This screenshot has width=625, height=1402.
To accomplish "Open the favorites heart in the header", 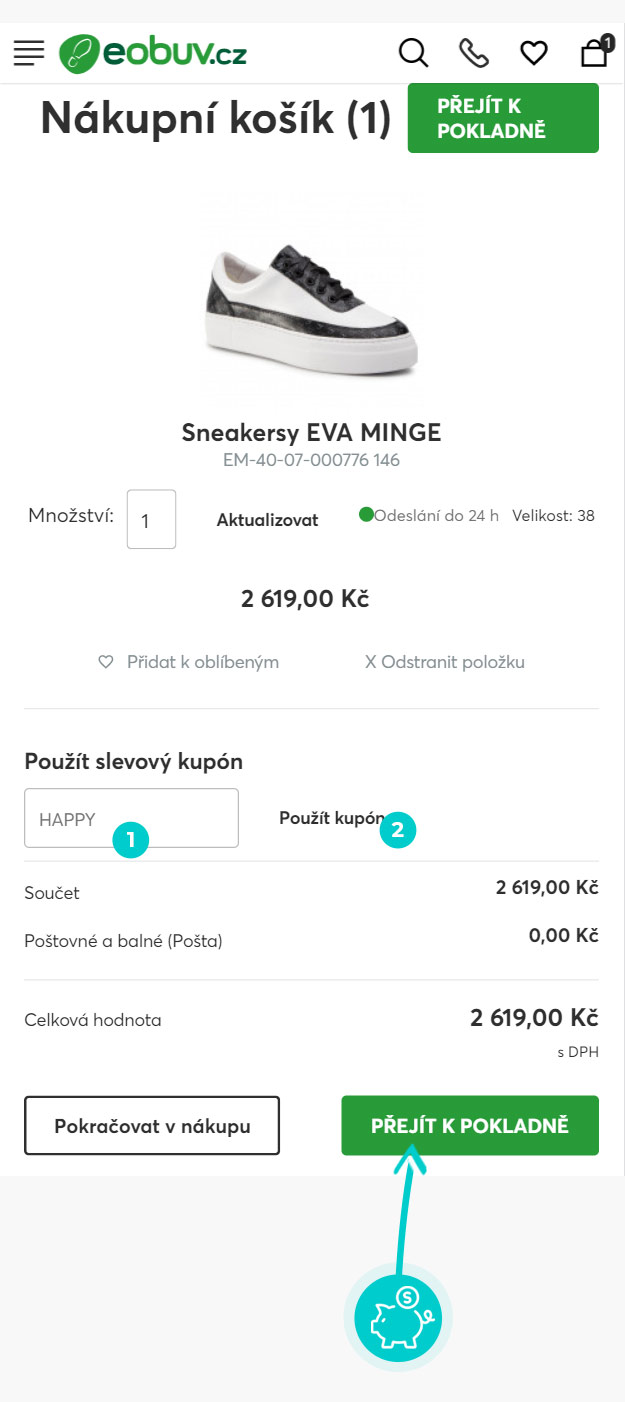I will (x=534, y=53).
